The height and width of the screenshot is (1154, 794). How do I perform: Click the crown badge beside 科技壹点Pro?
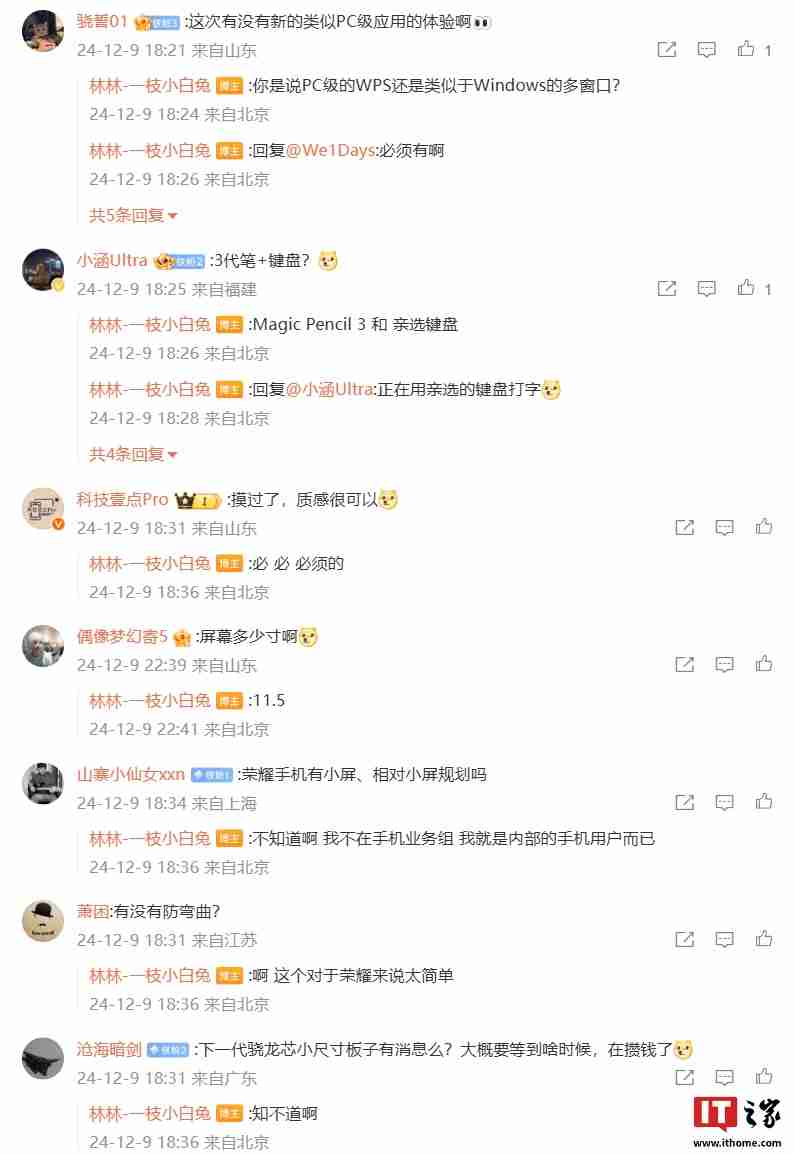[196, 499]
